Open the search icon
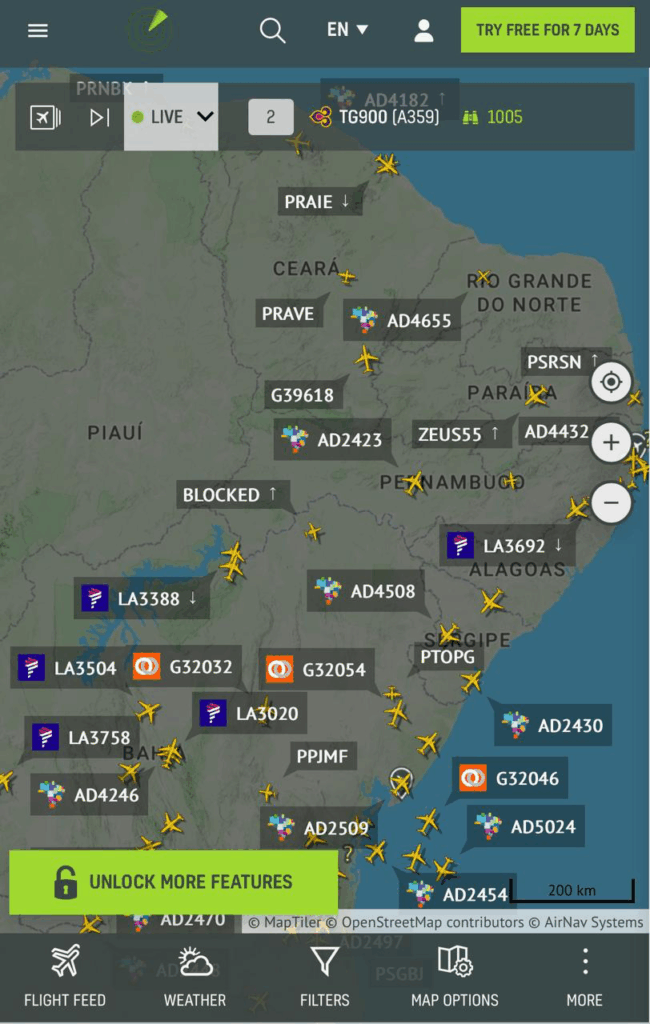Image resolution: width=650 pixels, height=1024 pixels. 272,30
